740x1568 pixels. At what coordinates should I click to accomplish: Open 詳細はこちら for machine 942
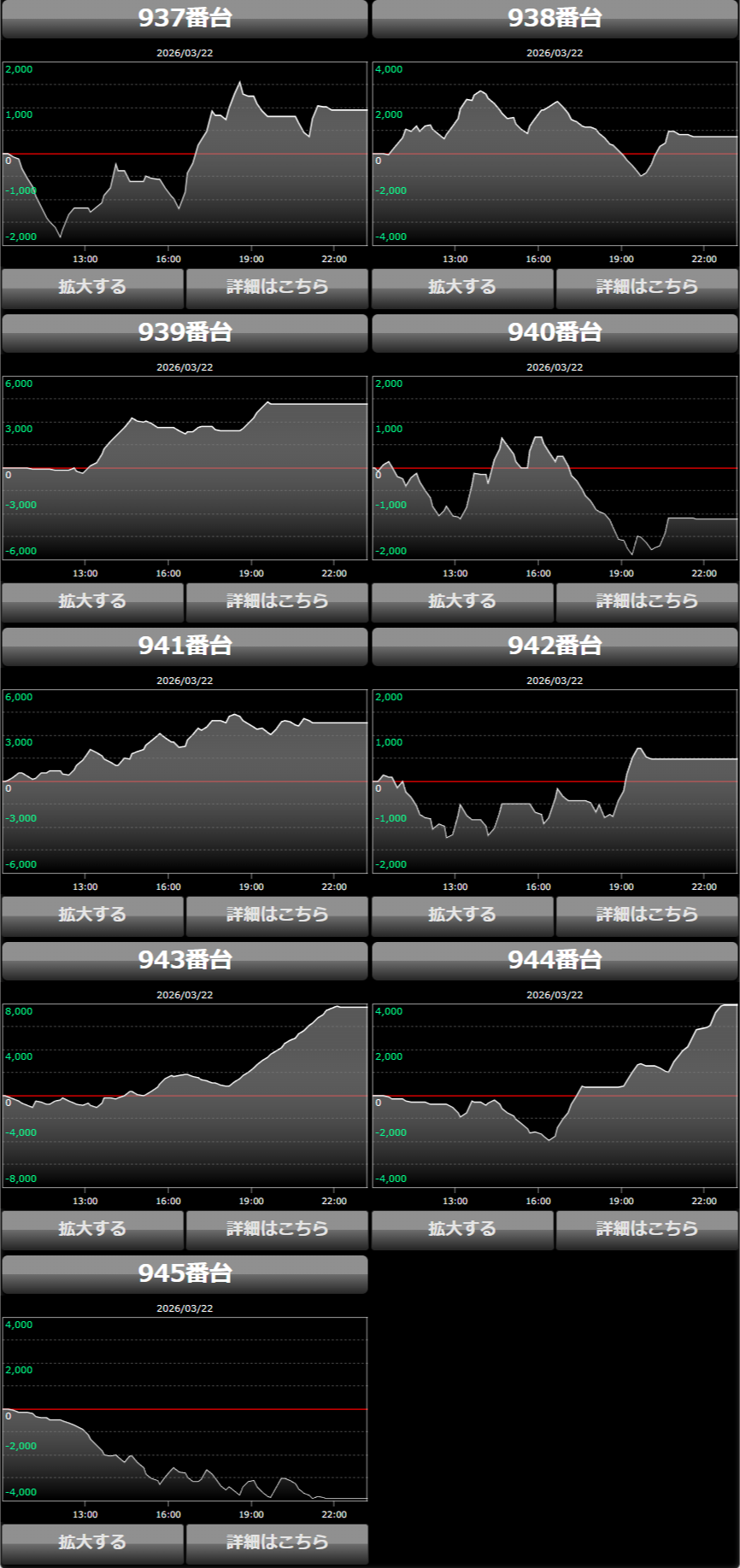tap(647, 915)
